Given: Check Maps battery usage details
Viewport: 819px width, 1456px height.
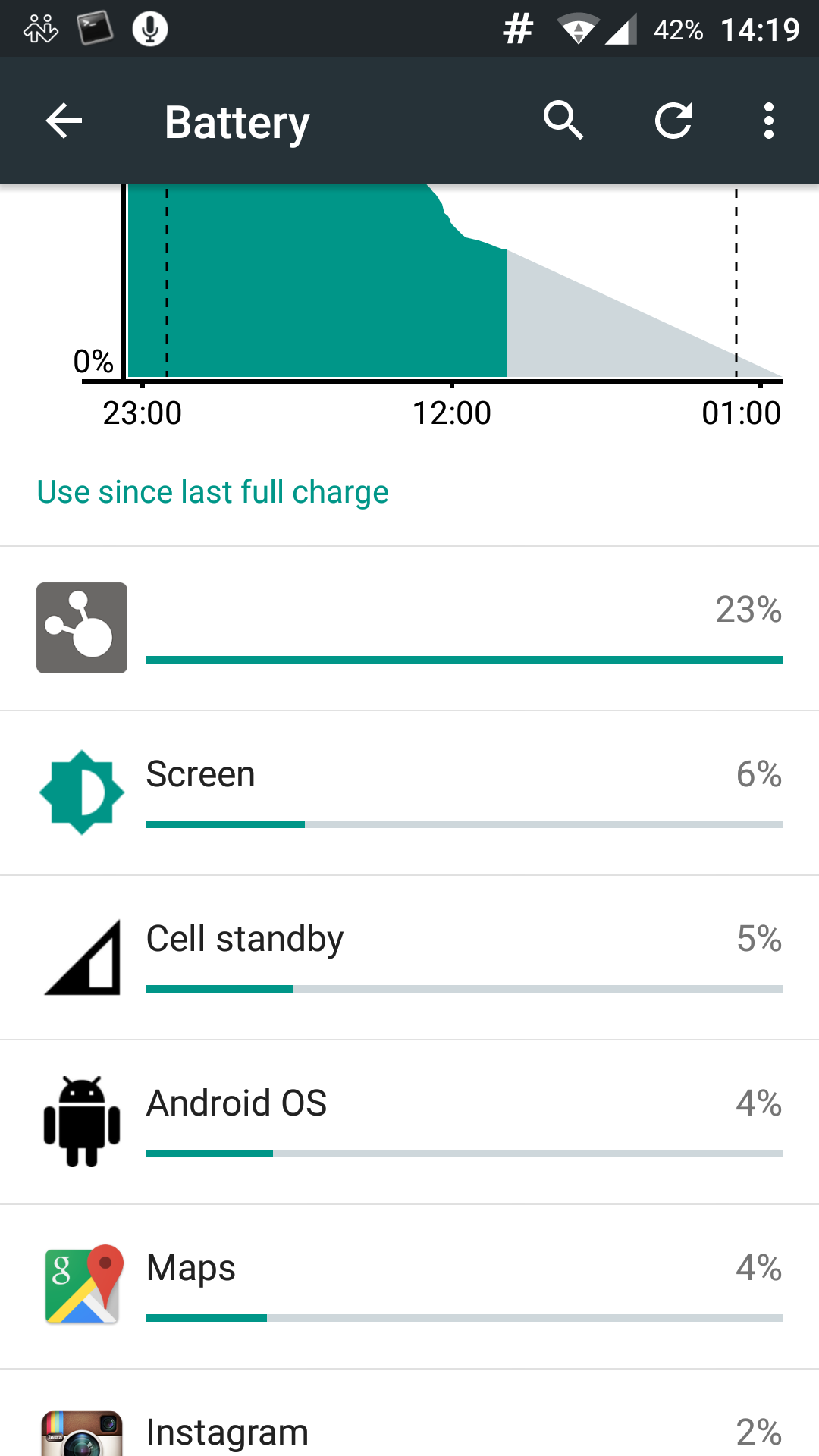Looking at the screenshot, I should [409, 1287].
